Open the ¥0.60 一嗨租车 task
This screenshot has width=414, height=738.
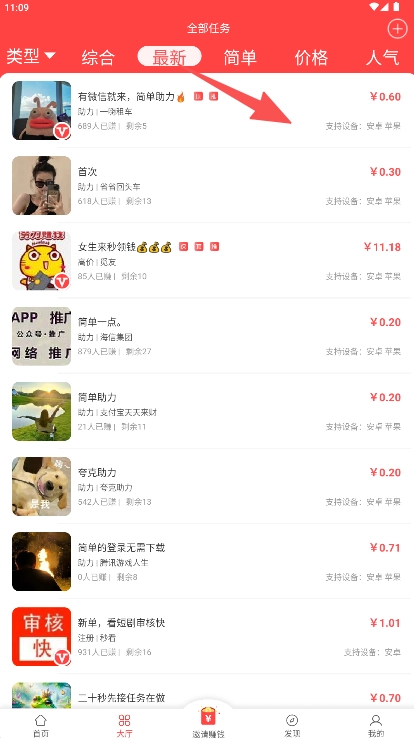tap(207, 111)
